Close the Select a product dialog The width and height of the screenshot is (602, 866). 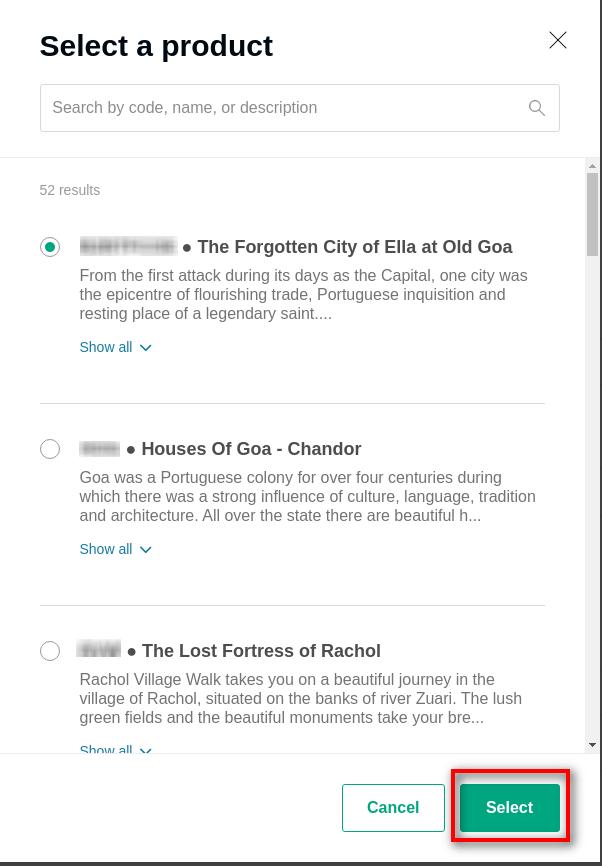point(558,40)
